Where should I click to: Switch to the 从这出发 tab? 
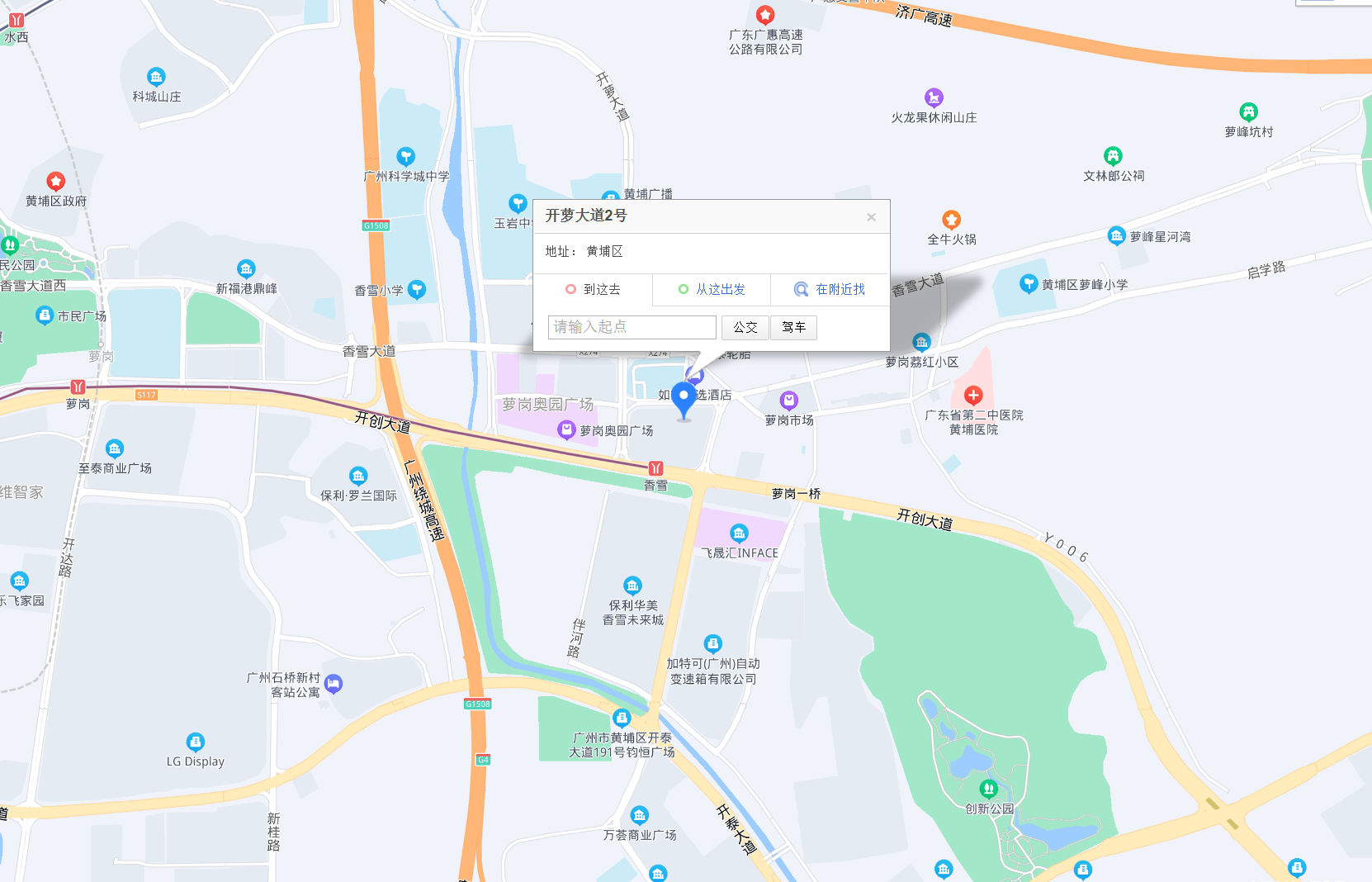712,289
